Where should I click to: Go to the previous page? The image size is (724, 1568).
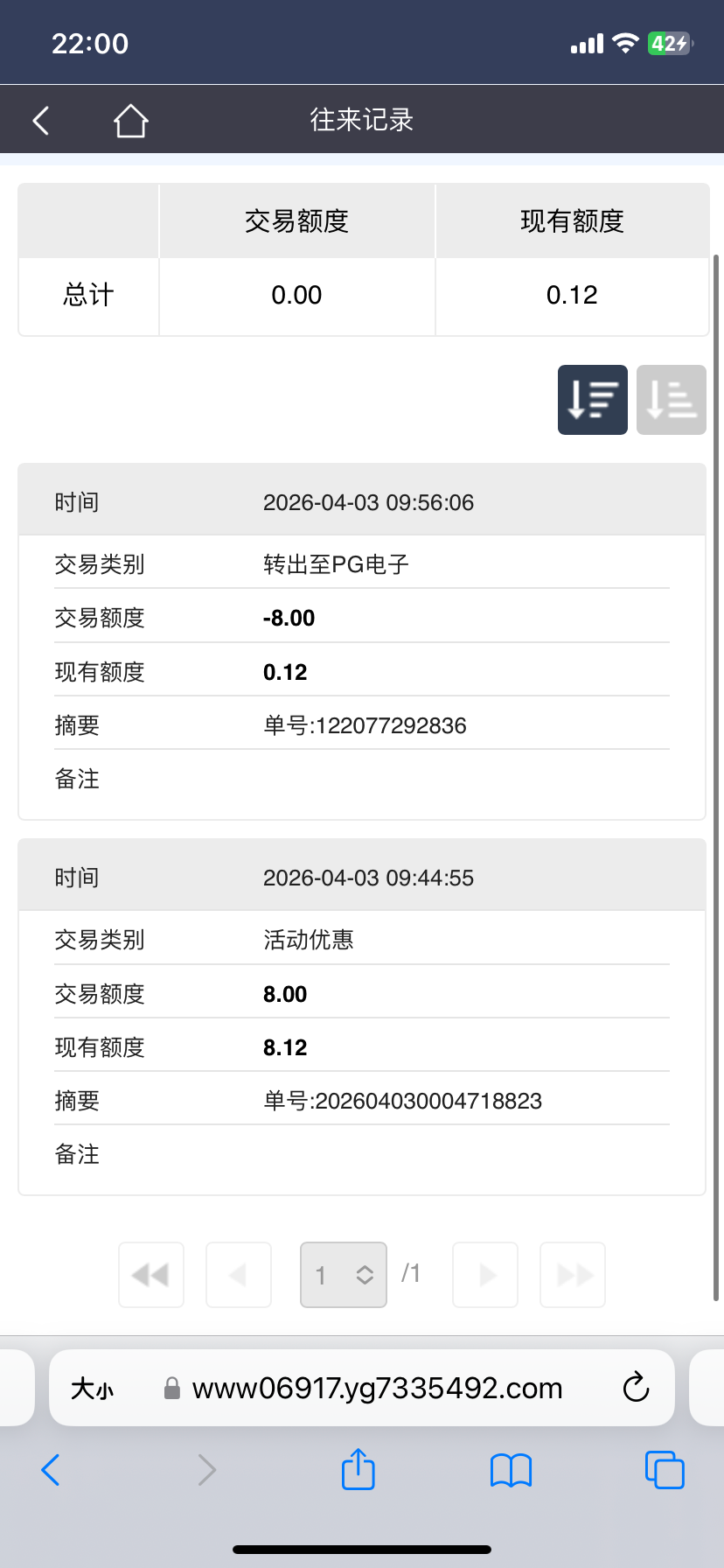tap(239, 1275)
